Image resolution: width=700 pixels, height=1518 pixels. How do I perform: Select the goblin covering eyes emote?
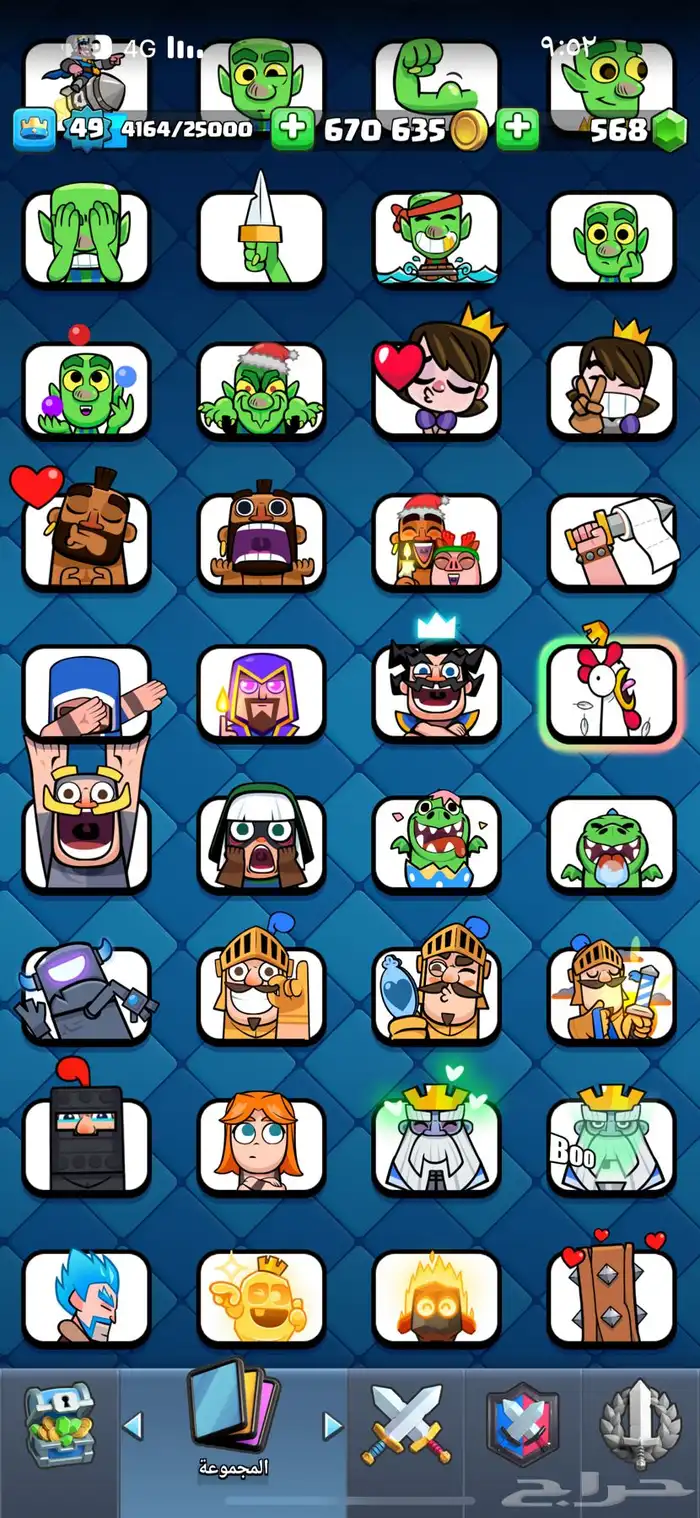[x=86, y=239]
